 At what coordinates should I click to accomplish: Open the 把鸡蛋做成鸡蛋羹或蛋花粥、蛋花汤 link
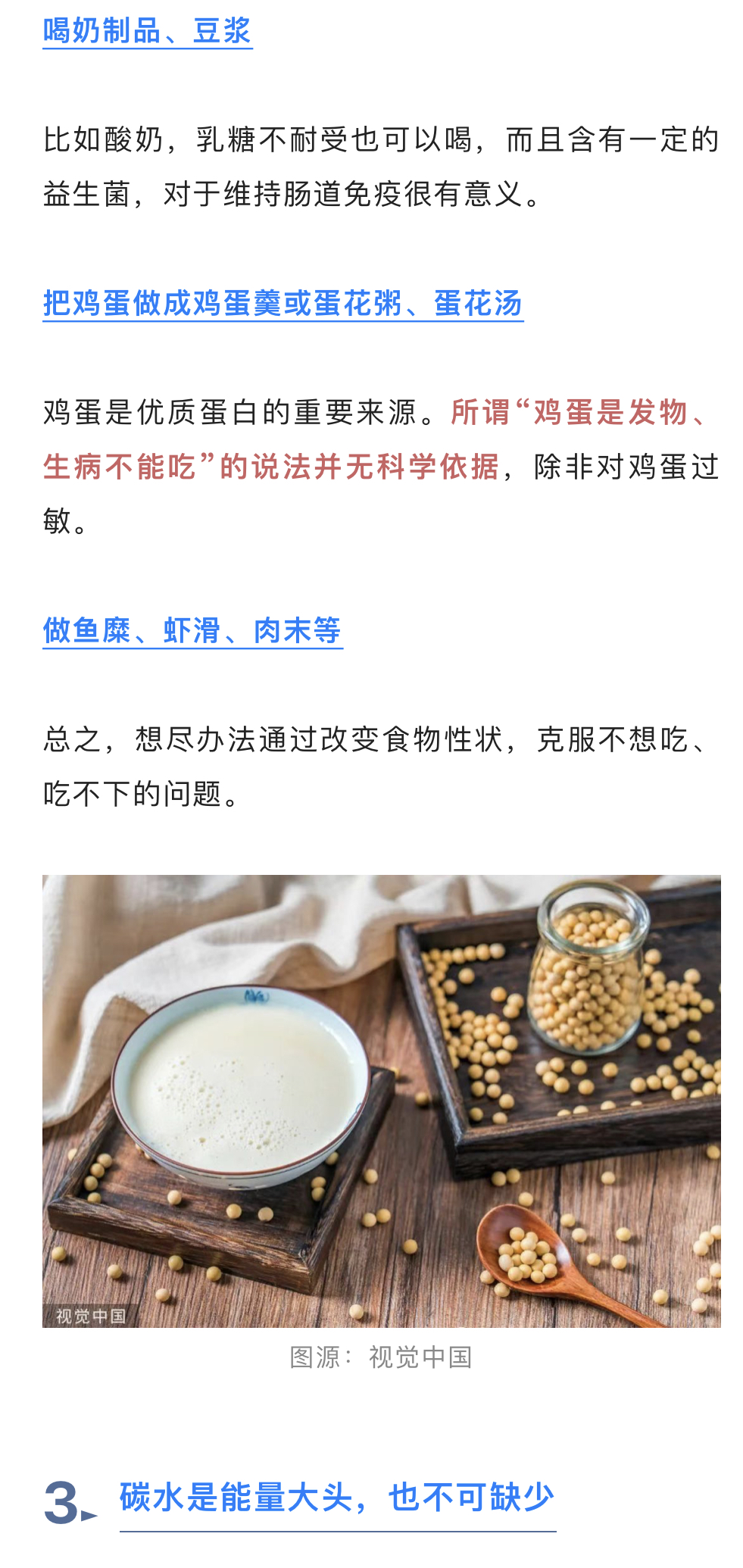[283, 304]
